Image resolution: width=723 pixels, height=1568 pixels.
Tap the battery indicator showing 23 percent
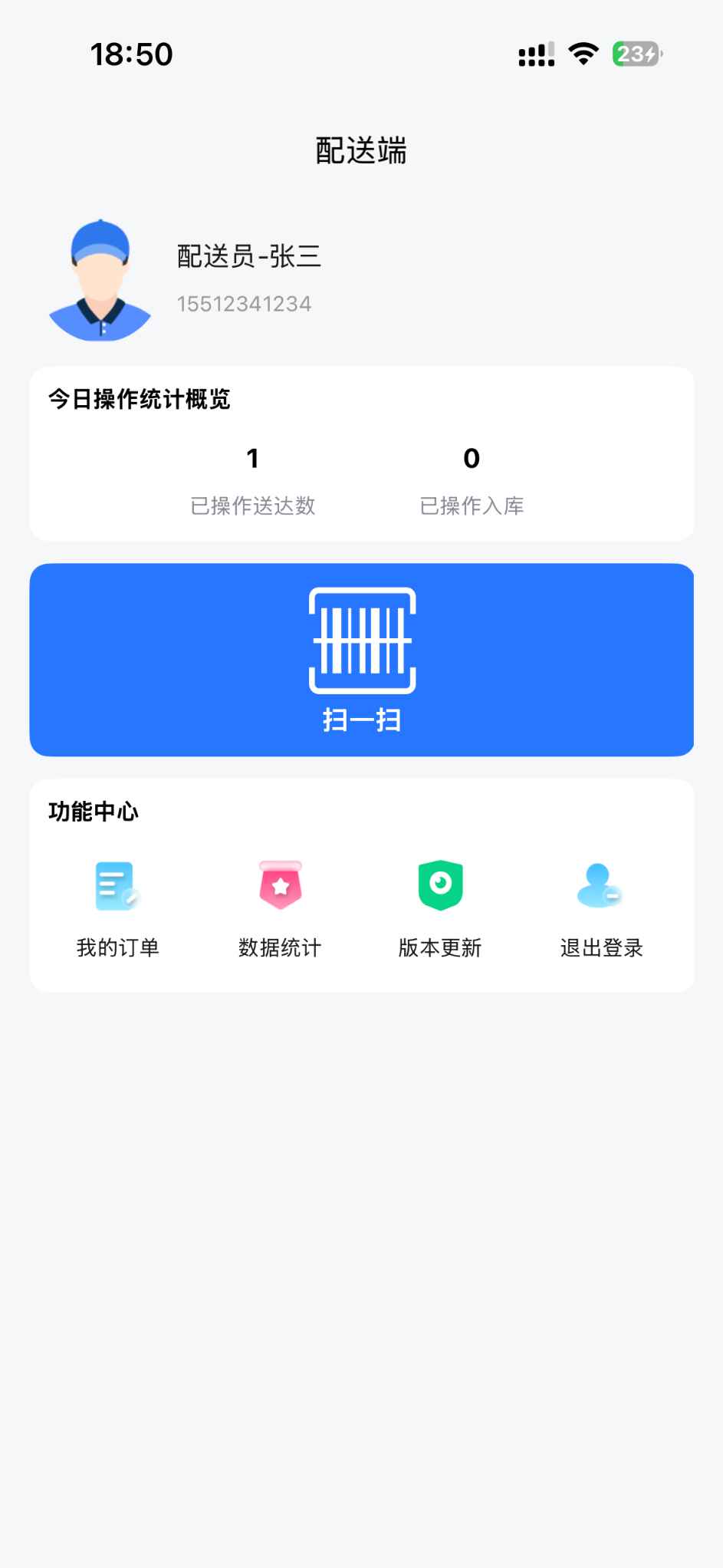[638, 52]
